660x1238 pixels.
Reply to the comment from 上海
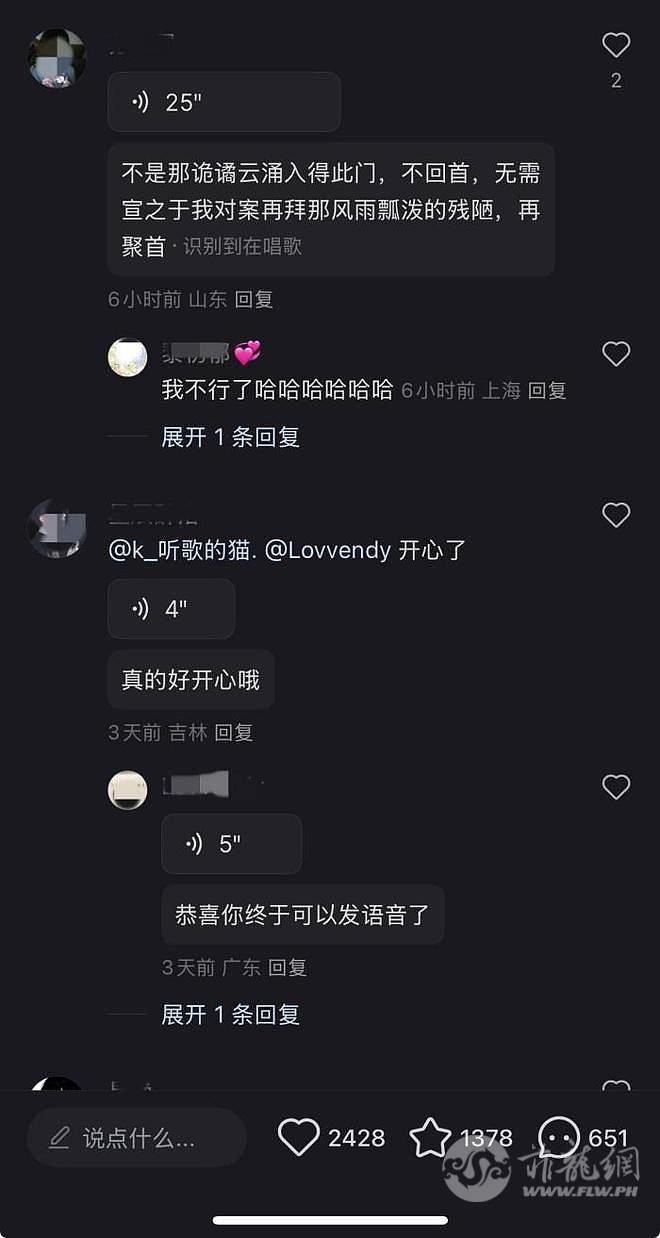[547, 391]
